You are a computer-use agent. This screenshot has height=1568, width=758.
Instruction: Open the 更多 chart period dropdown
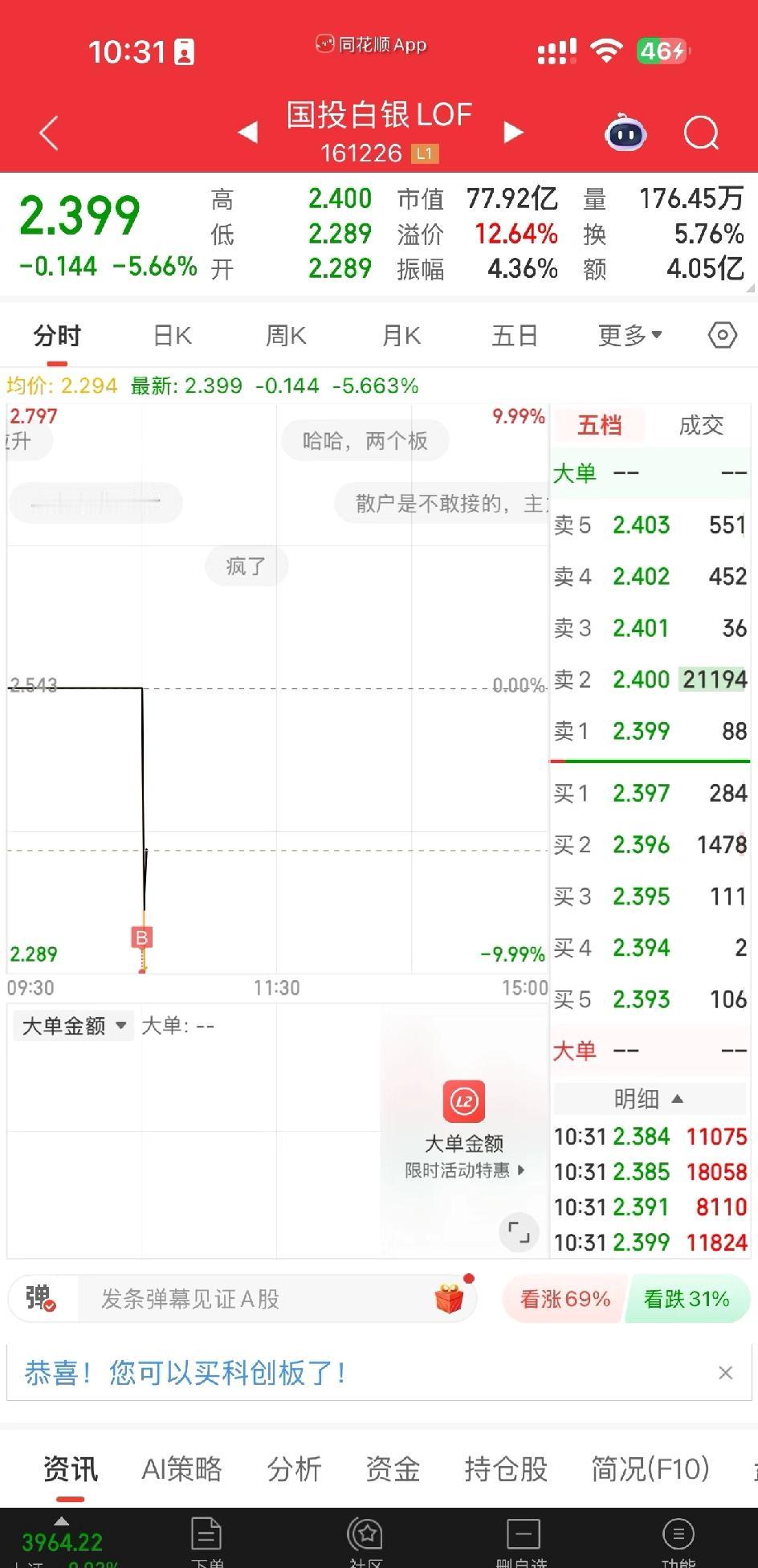click(x=630, y=335)
